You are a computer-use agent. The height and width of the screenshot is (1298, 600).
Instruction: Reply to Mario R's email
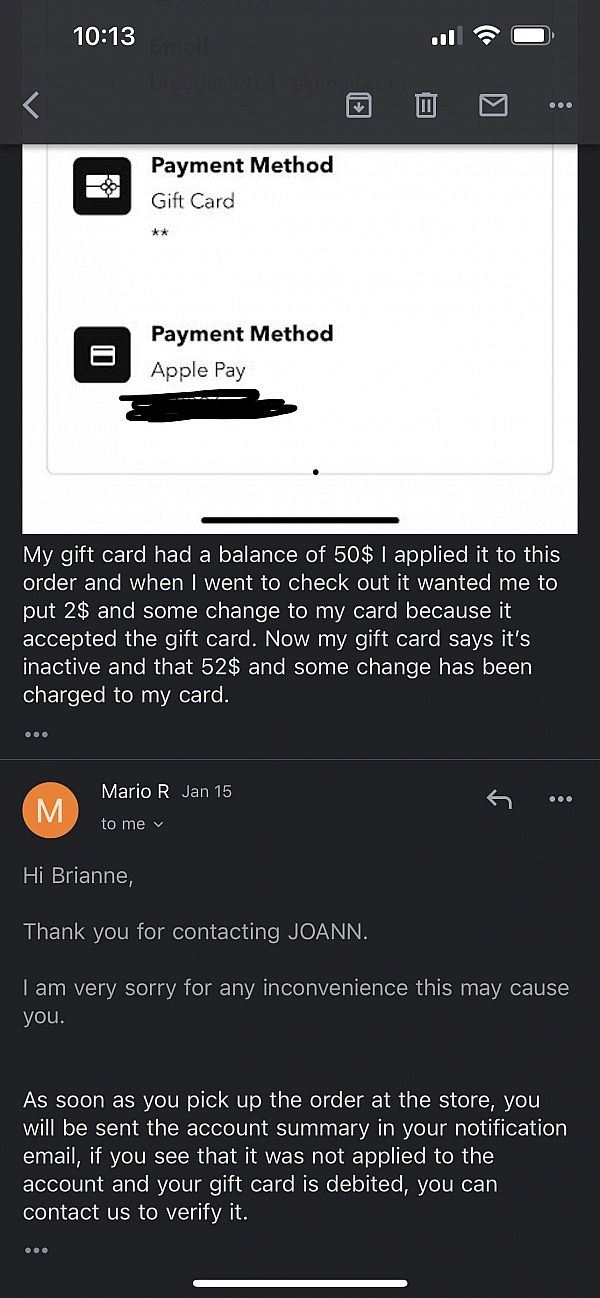[x=498, y=799]
